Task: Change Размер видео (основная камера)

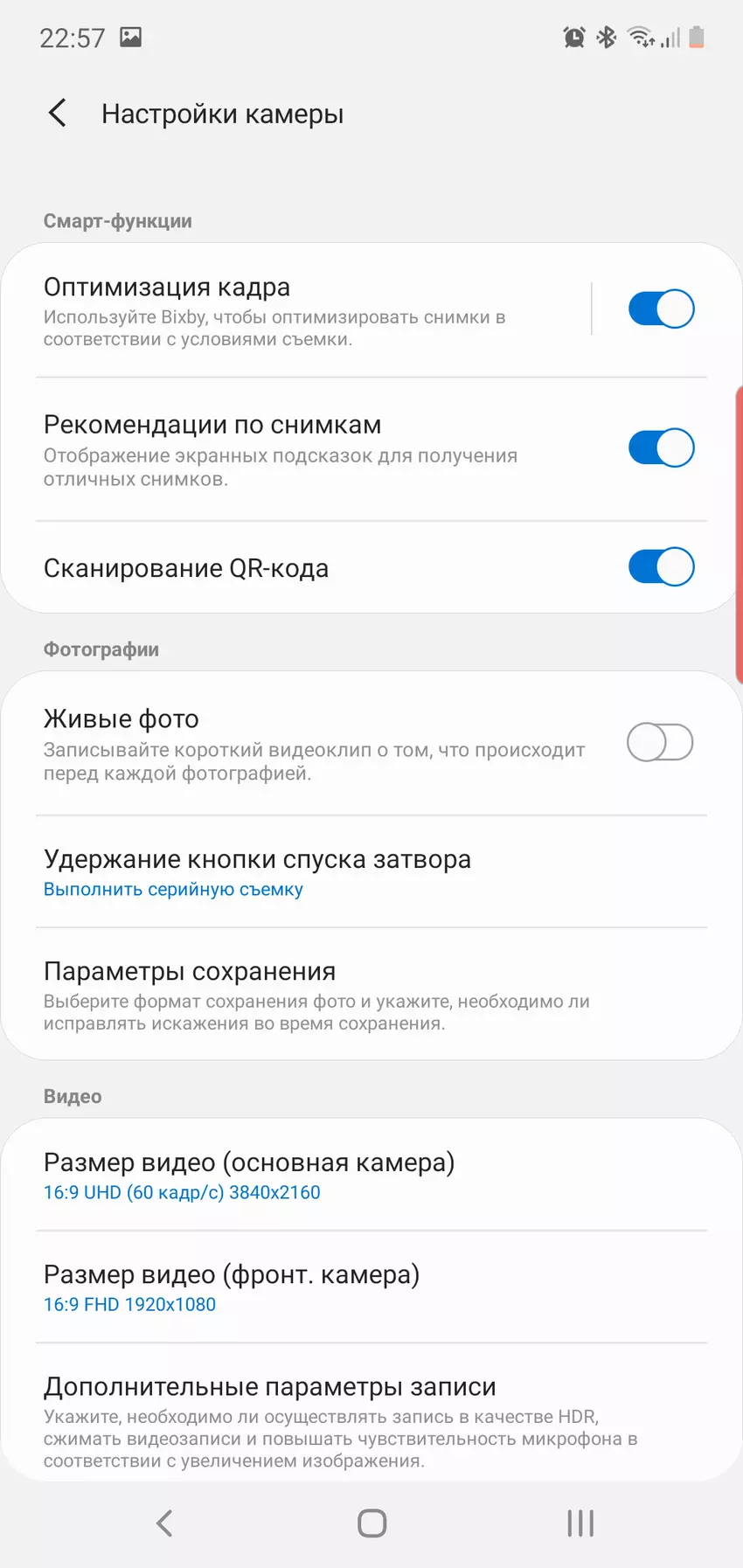Action: [350, 1176]
